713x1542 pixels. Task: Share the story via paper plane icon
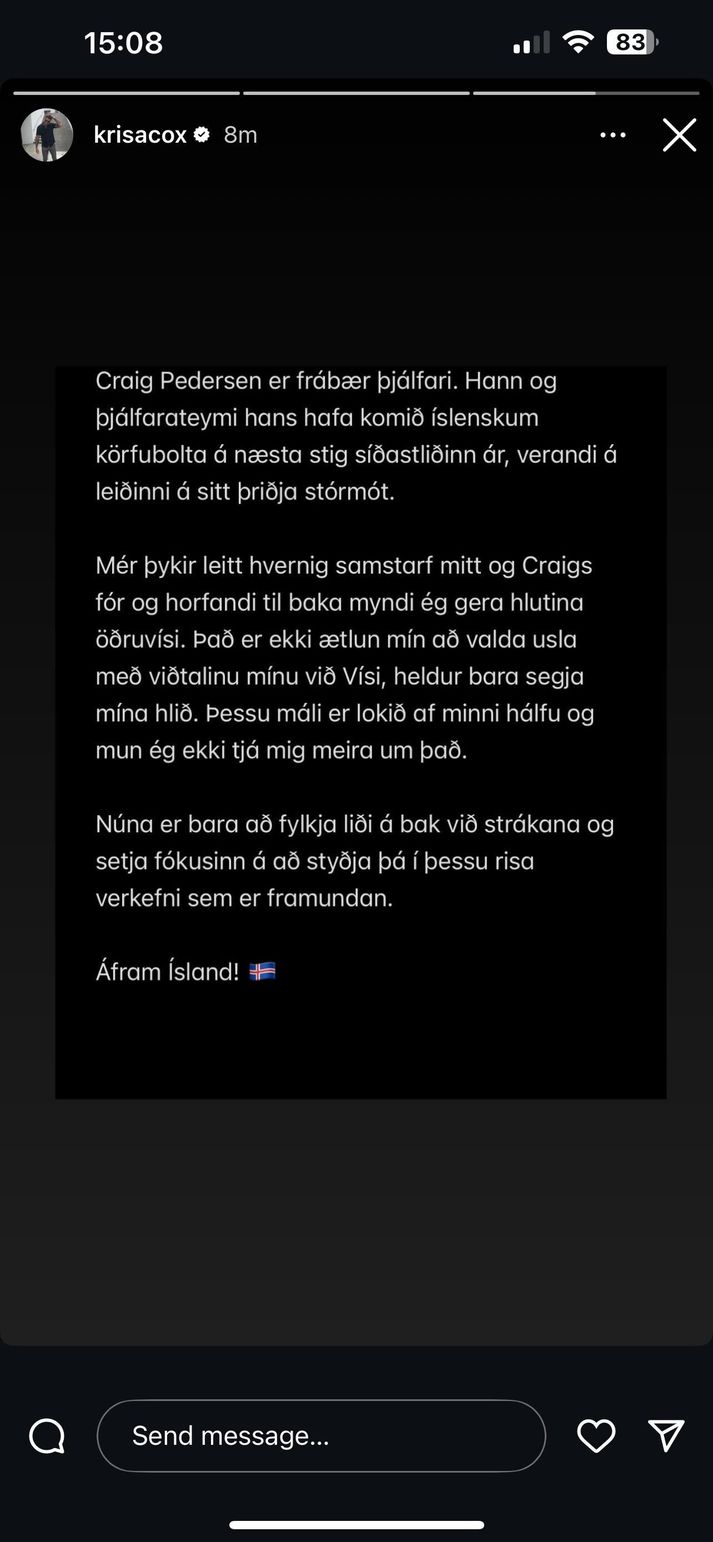(x=666, y=1435)
